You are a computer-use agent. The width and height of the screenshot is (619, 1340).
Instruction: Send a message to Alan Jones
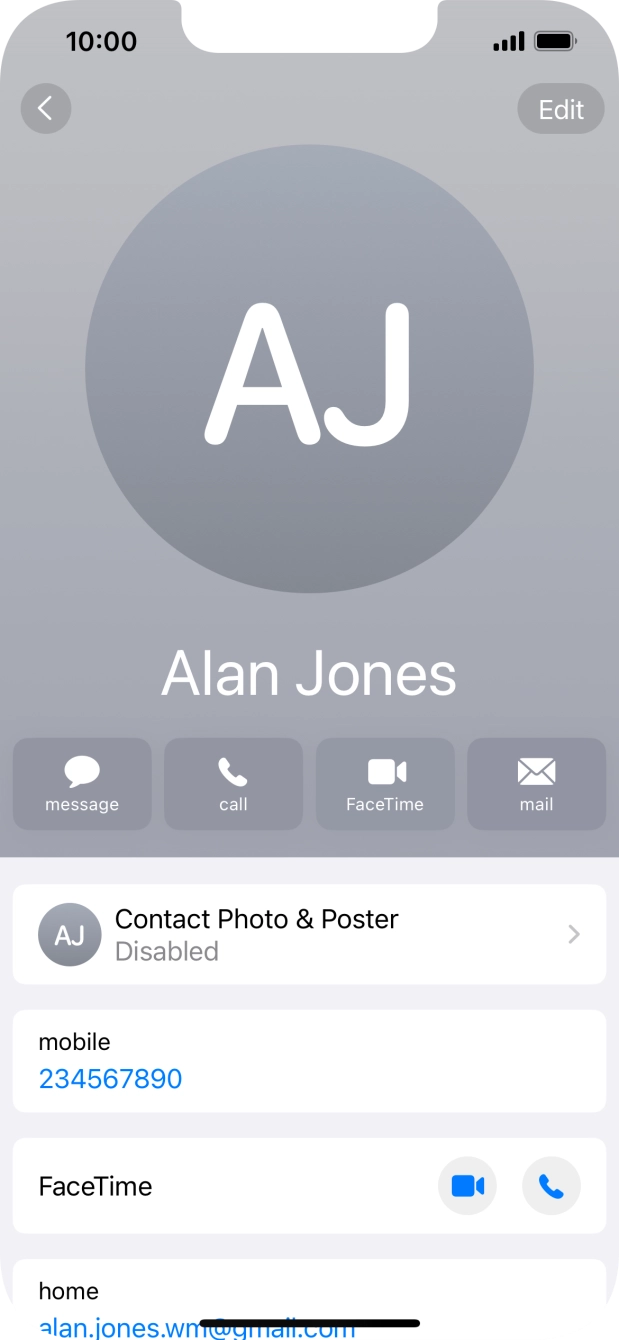click(82, 784)
